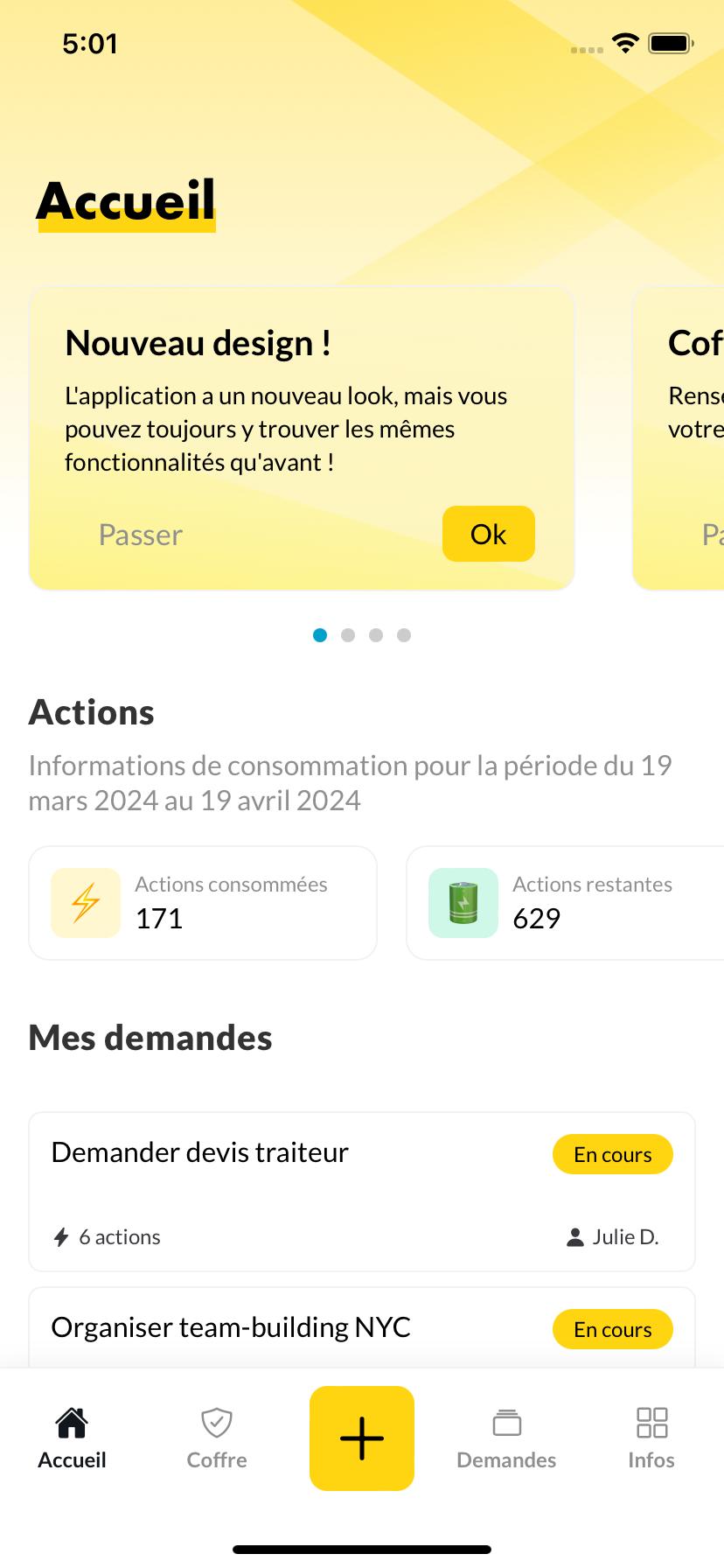Open the Demander devis traiteur request
Viewport: 724px width, 1568px height.
pyautogui.click(x=362, y=1192)
